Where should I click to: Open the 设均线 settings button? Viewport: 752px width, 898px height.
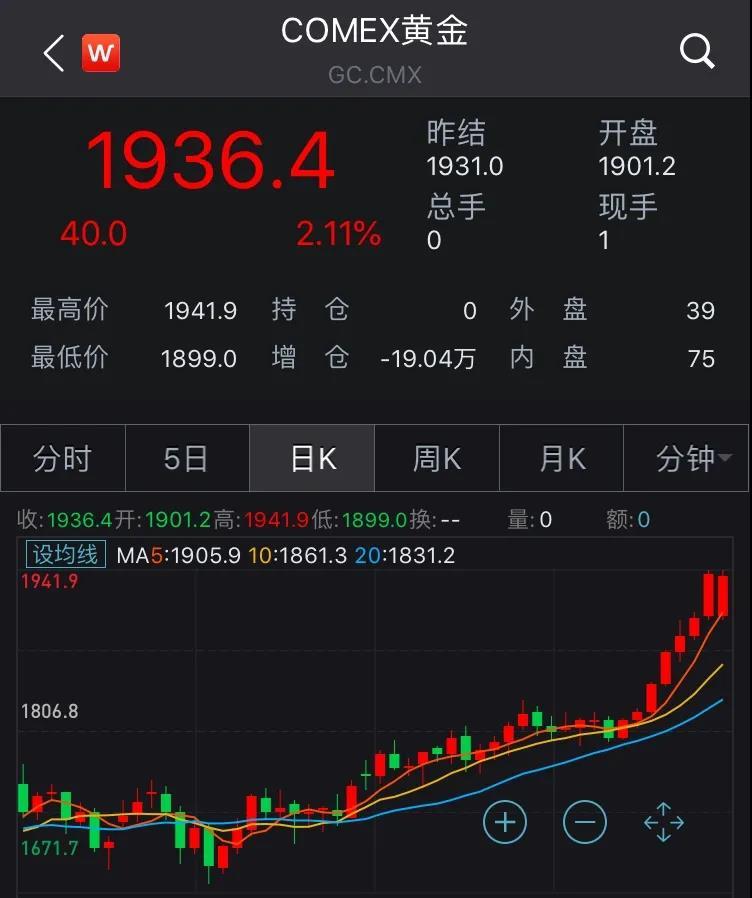coord(66,554)
